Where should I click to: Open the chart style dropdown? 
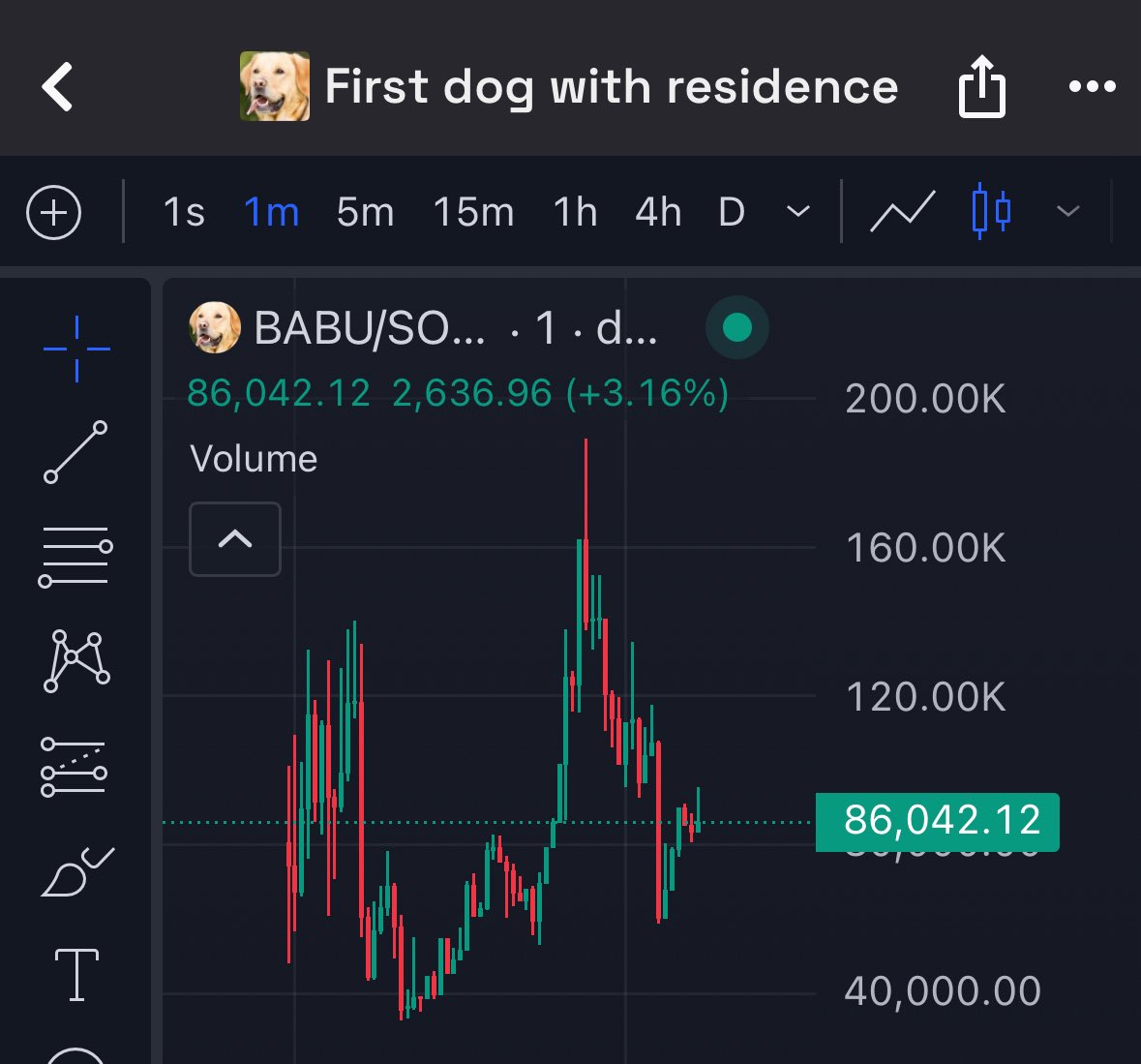tap(1067, 211)
